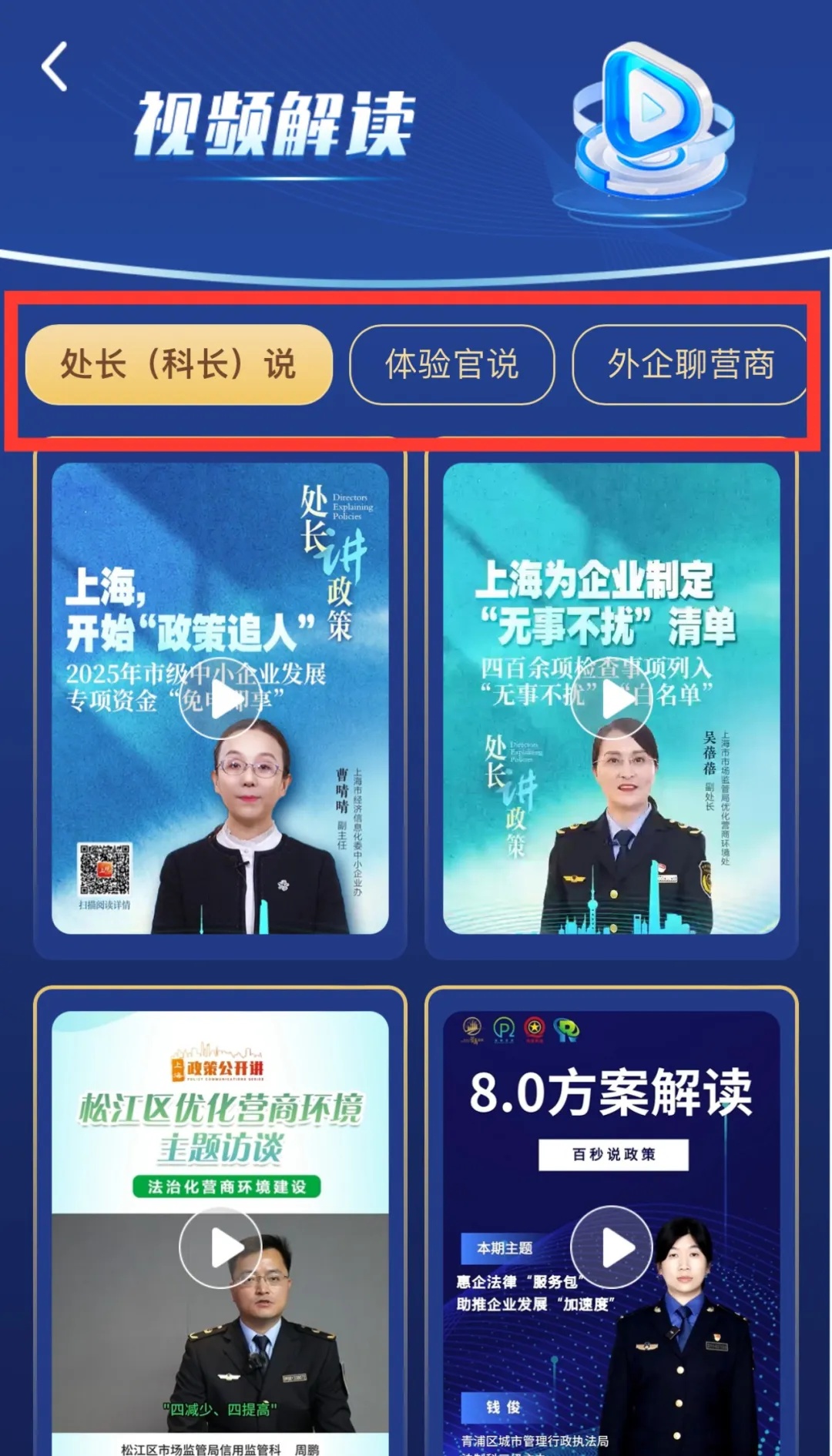Image resolution: width=832 pixels, height=1456 pixels.
Task: Play the 上海开始“政策追人” video
Action: (x=220, y=699)
